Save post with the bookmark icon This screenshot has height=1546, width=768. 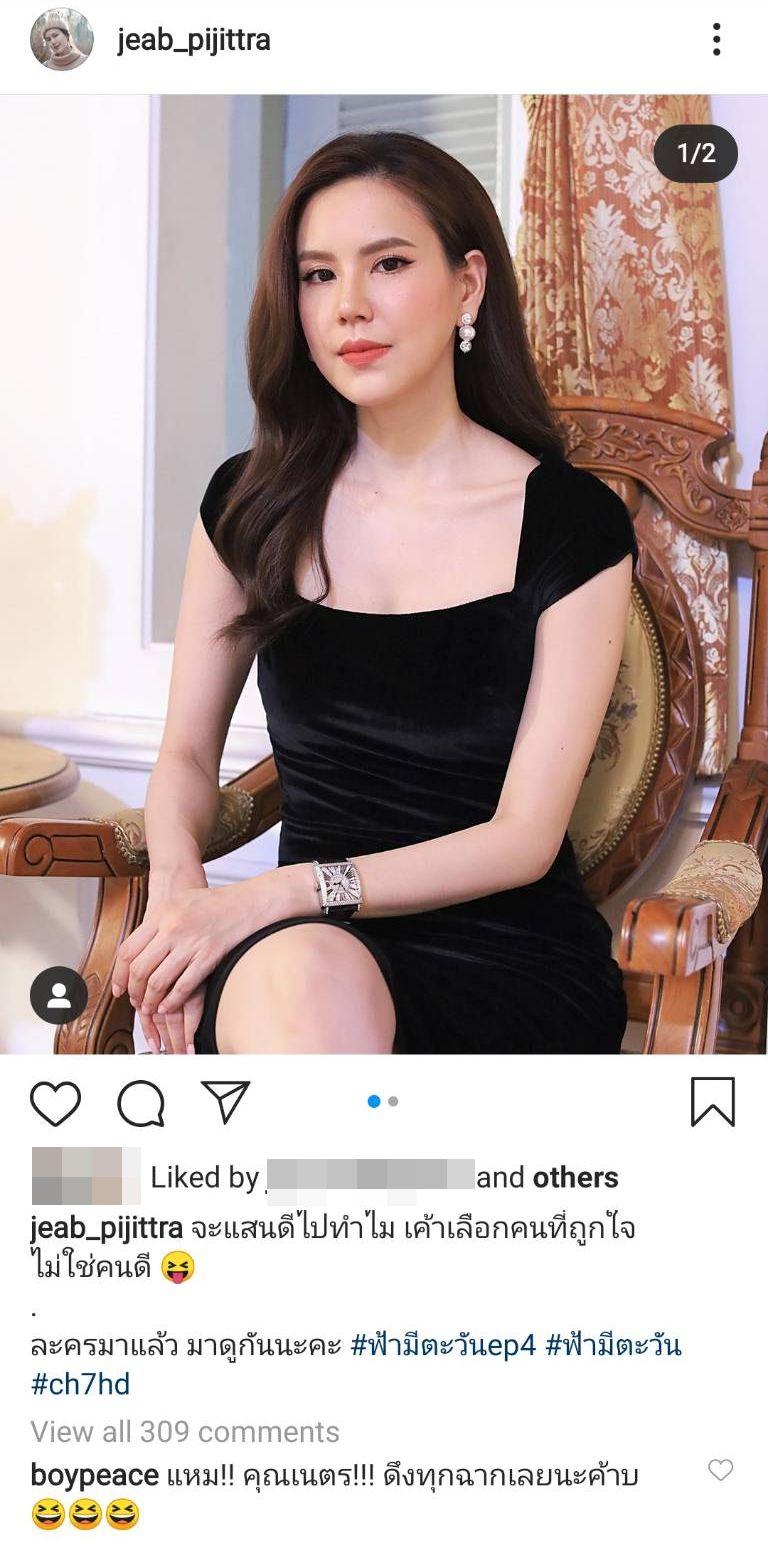tap(712, 1102)
